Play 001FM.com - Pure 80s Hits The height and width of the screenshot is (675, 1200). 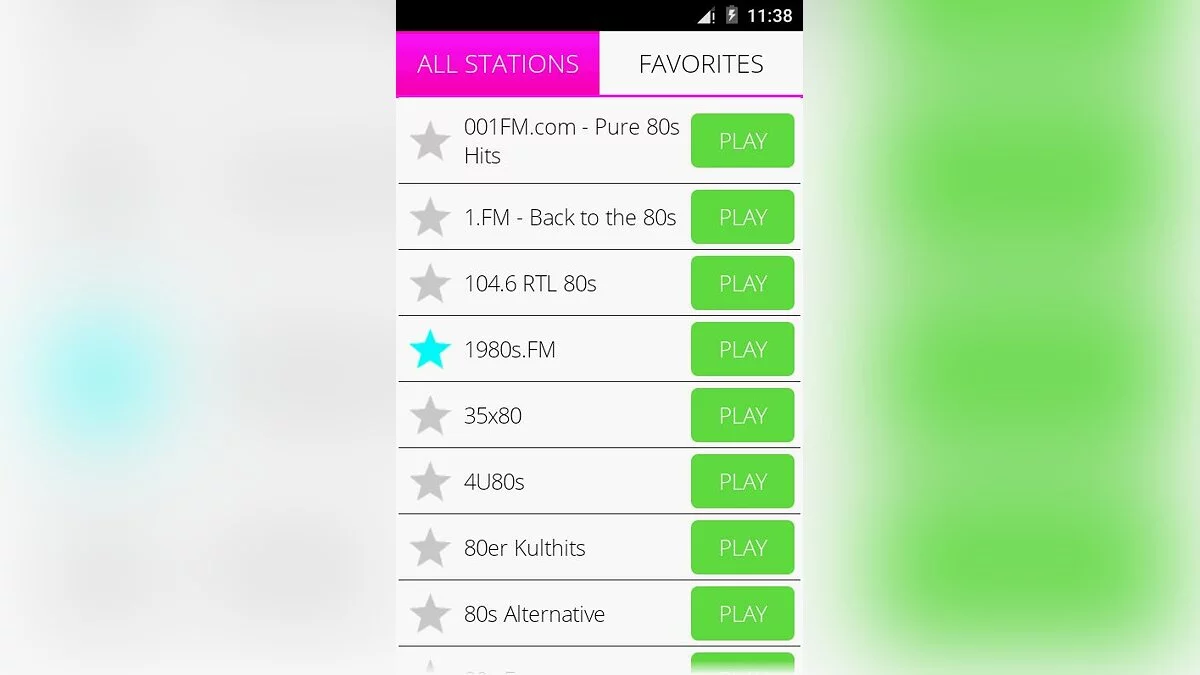pos(742,141)
